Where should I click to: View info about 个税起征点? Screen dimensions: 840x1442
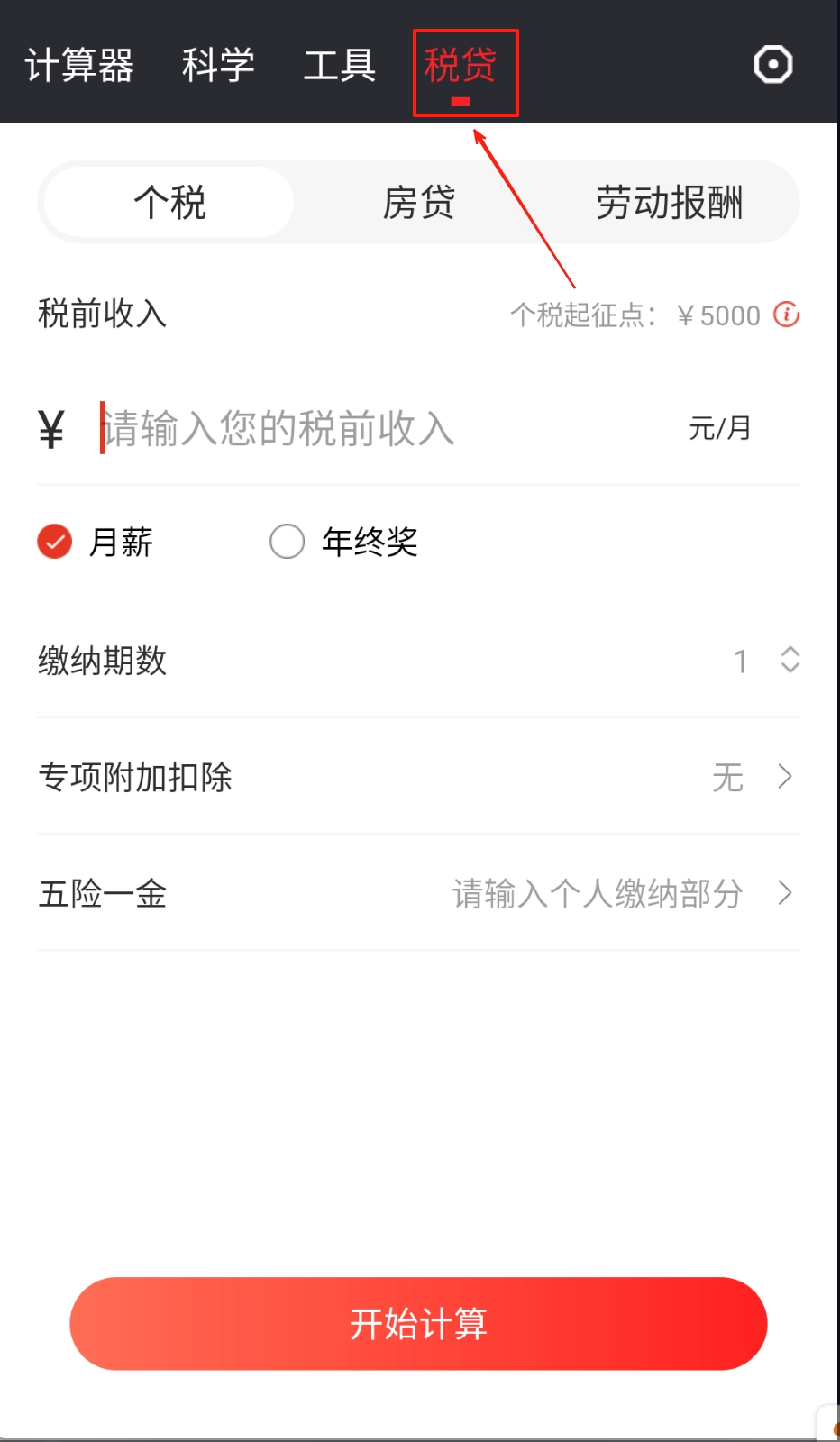coord(786,315)
